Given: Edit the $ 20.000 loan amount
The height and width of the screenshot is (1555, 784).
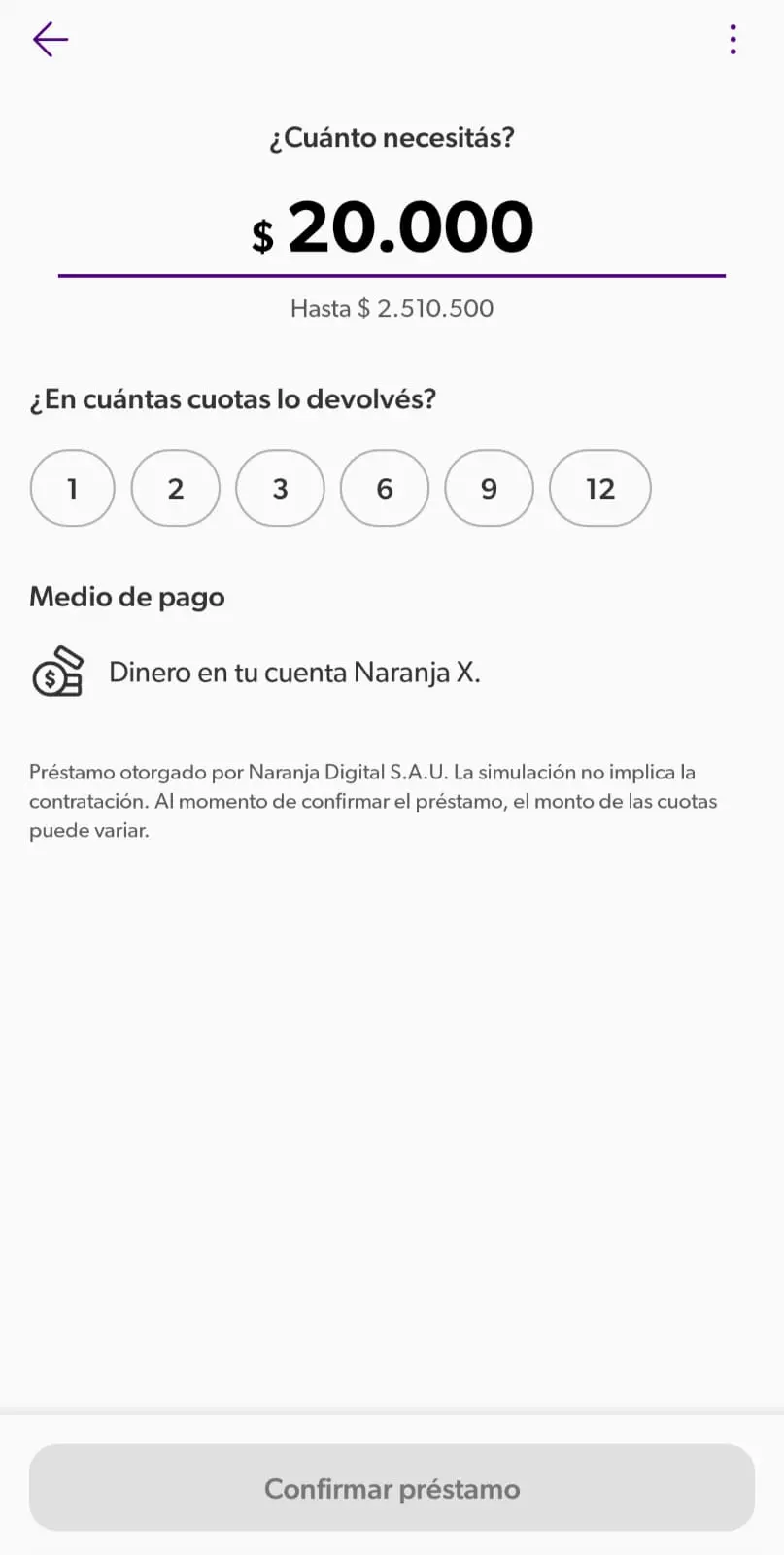Looking at the screenshot, I should tap(392, 228).
